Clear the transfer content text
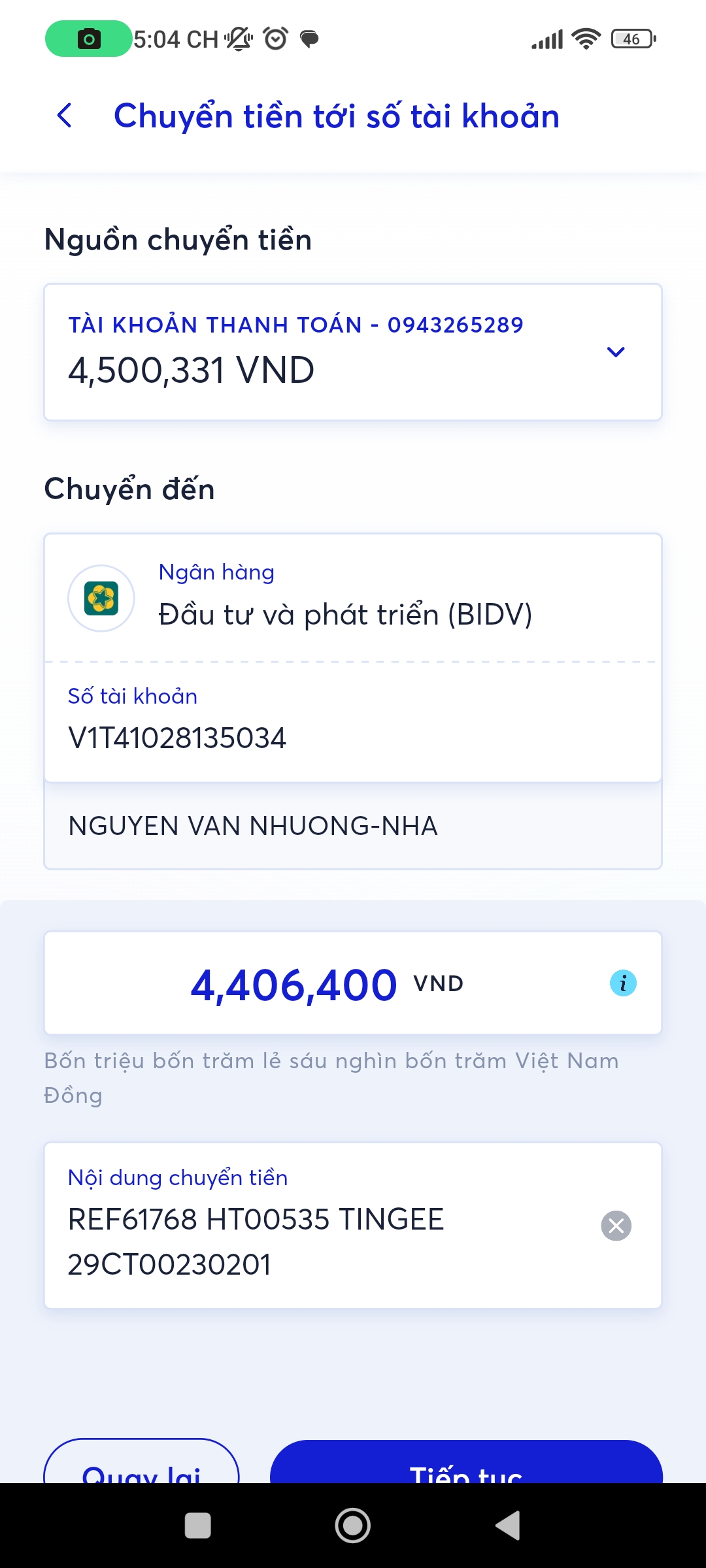 (x=616, y=1226)
